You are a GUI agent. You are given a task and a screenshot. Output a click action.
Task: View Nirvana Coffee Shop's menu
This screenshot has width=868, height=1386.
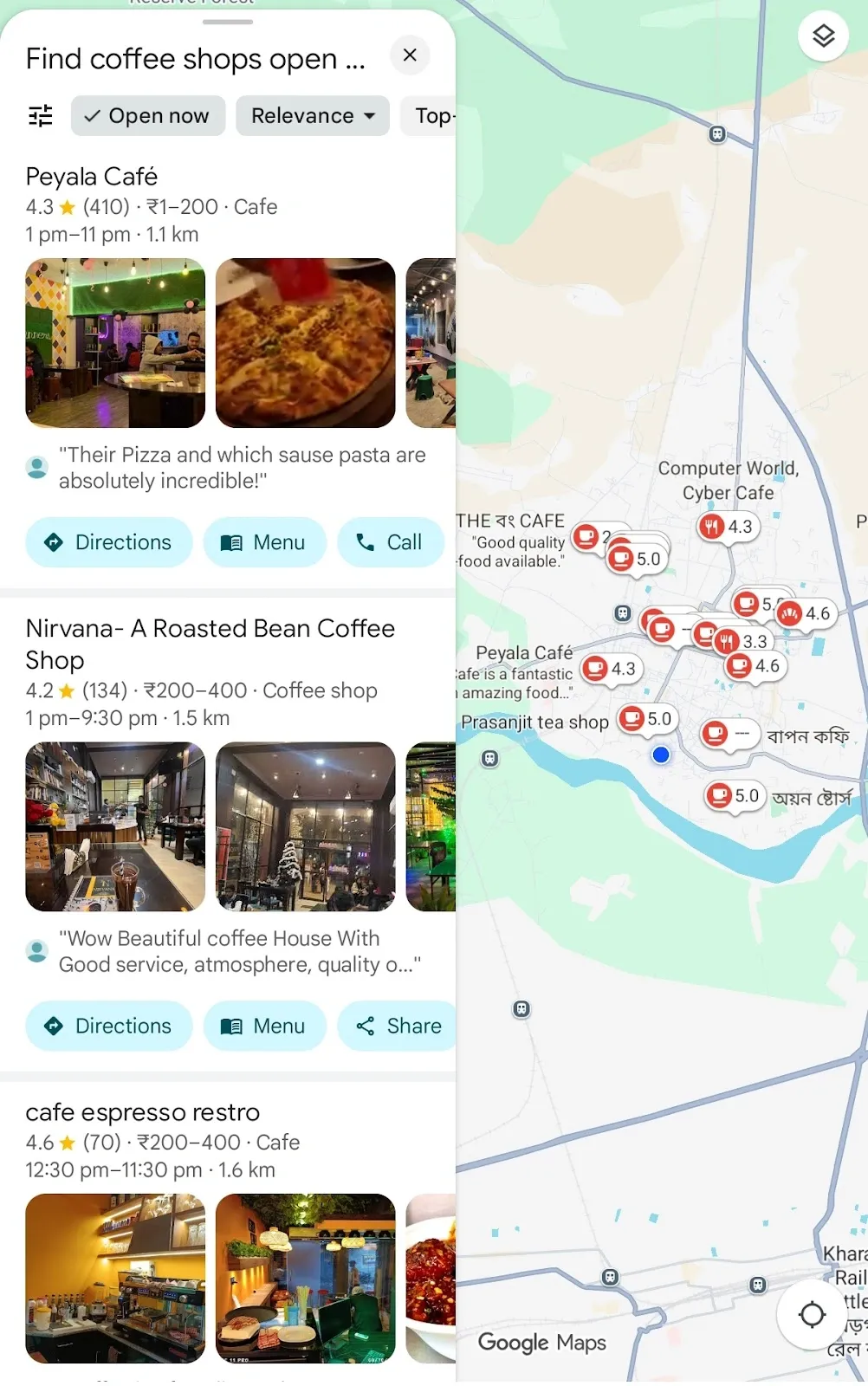pos(264,1026)
